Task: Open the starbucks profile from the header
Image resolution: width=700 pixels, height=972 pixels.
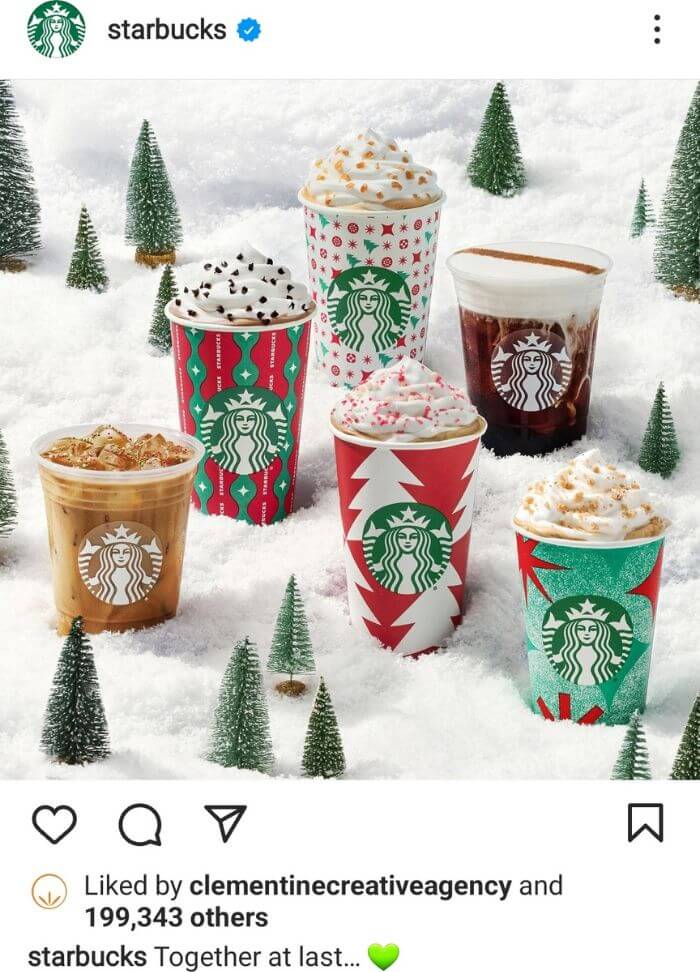Action: (166, 30)
